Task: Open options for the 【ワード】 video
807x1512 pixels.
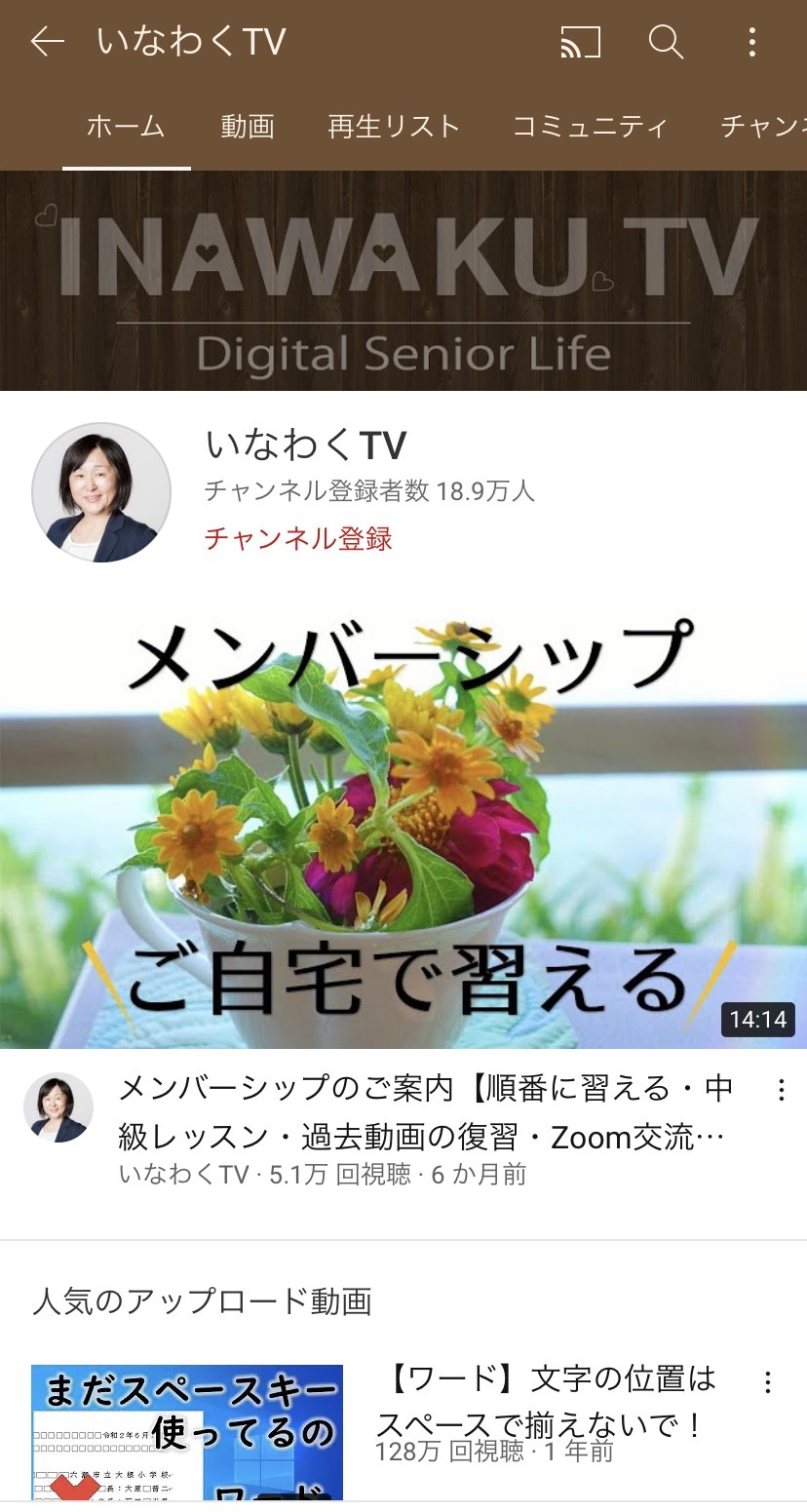Action: click(768, 1381)
